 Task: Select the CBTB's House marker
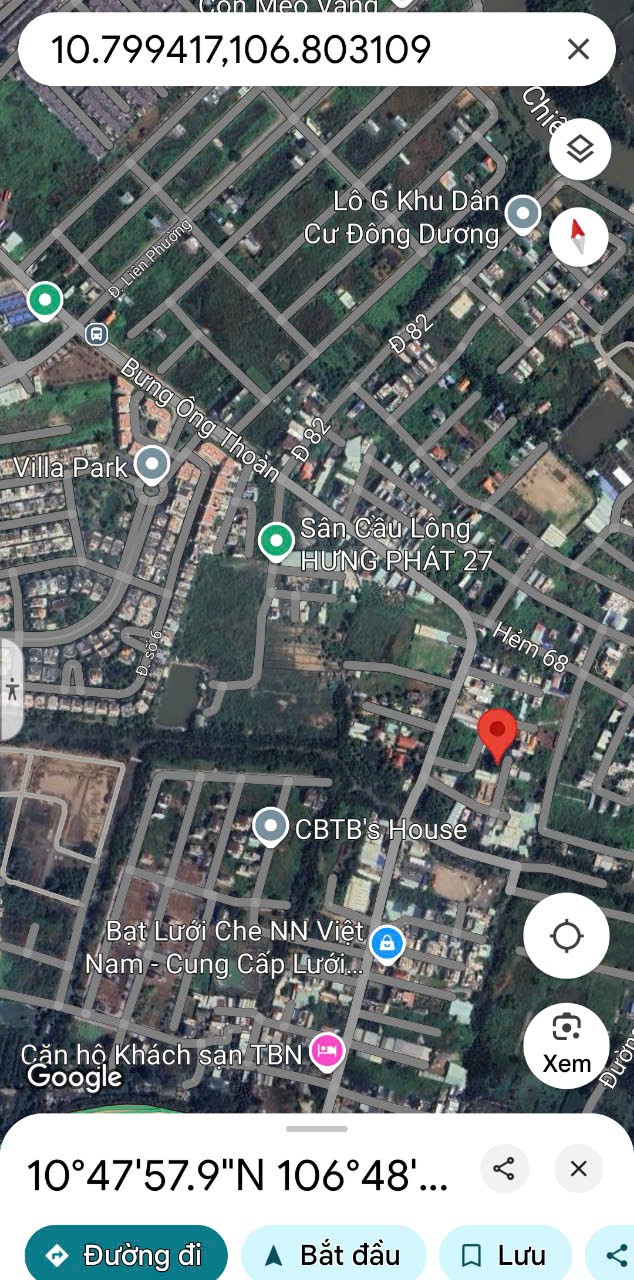pos(270,828)
